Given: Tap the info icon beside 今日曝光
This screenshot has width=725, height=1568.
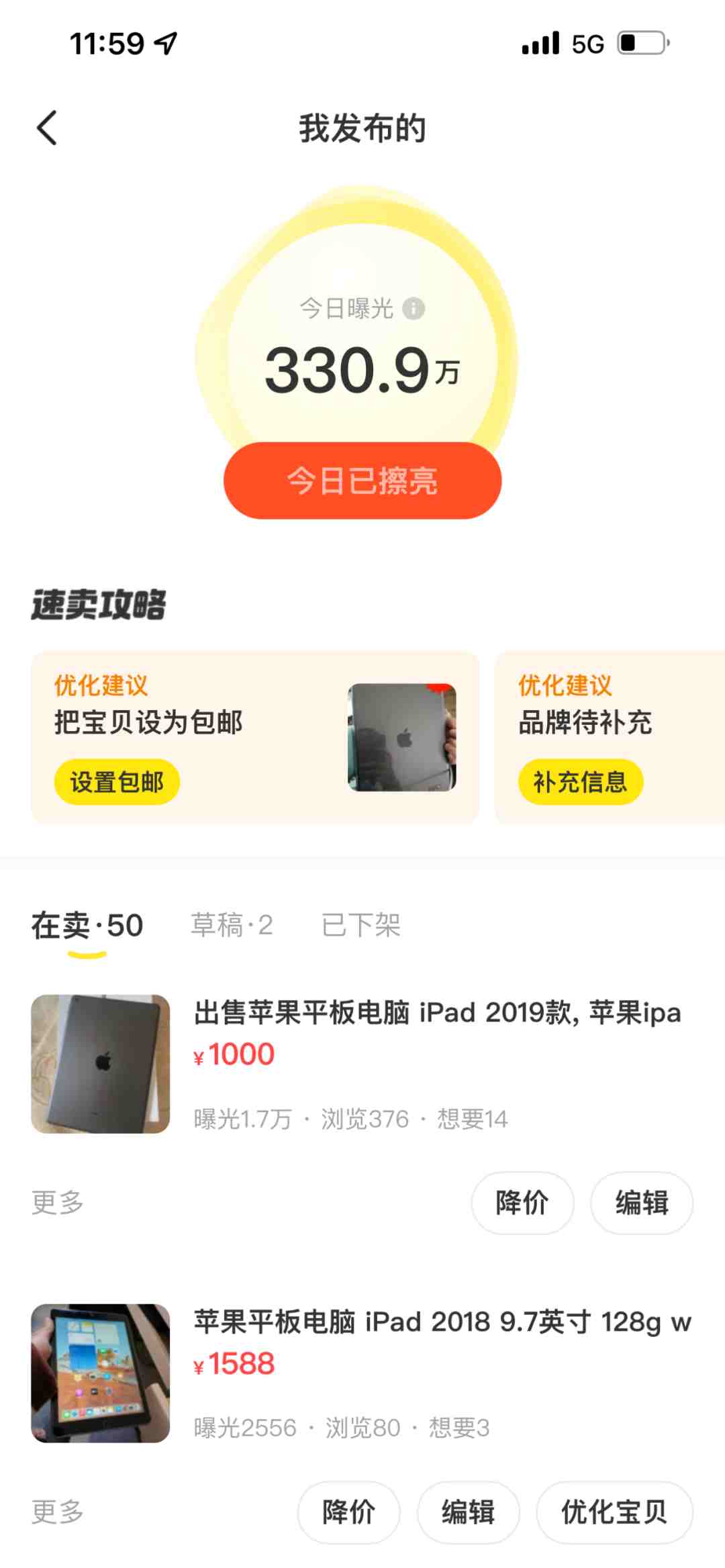Looking at the screenshot, I should coord(414,309).
